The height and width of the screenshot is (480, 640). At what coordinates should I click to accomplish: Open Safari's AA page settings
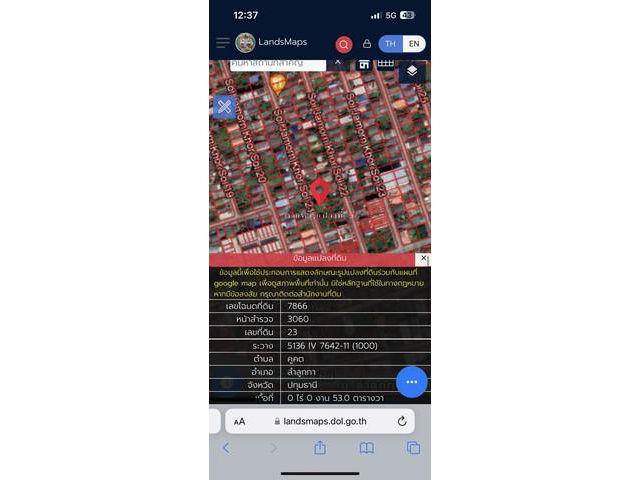point(240,421)
